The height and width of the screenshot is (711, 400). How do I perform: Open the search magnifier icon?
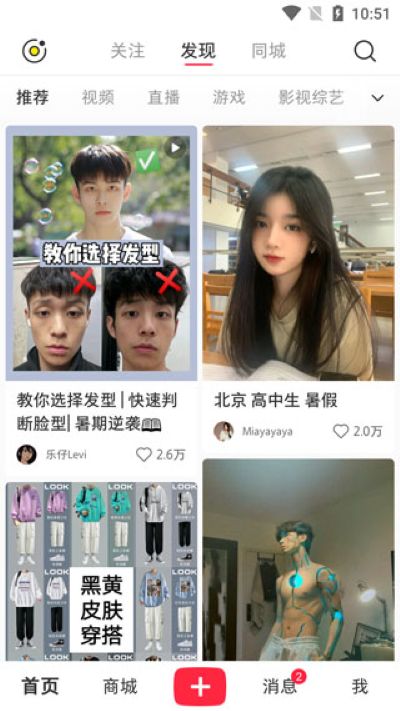tap(365, 51)
